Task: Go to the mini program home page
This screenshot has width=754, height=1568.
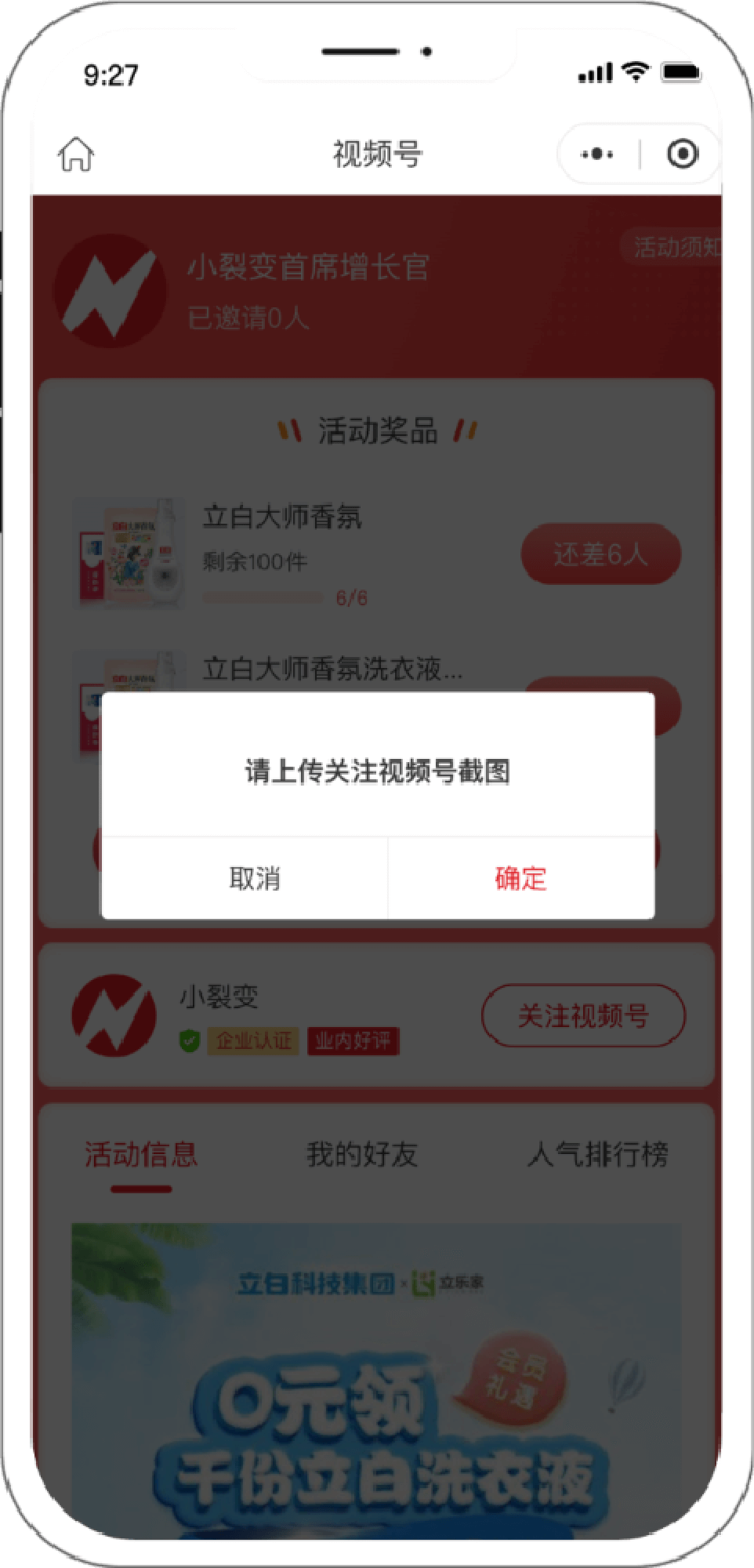Action: (x=76, y=154)
